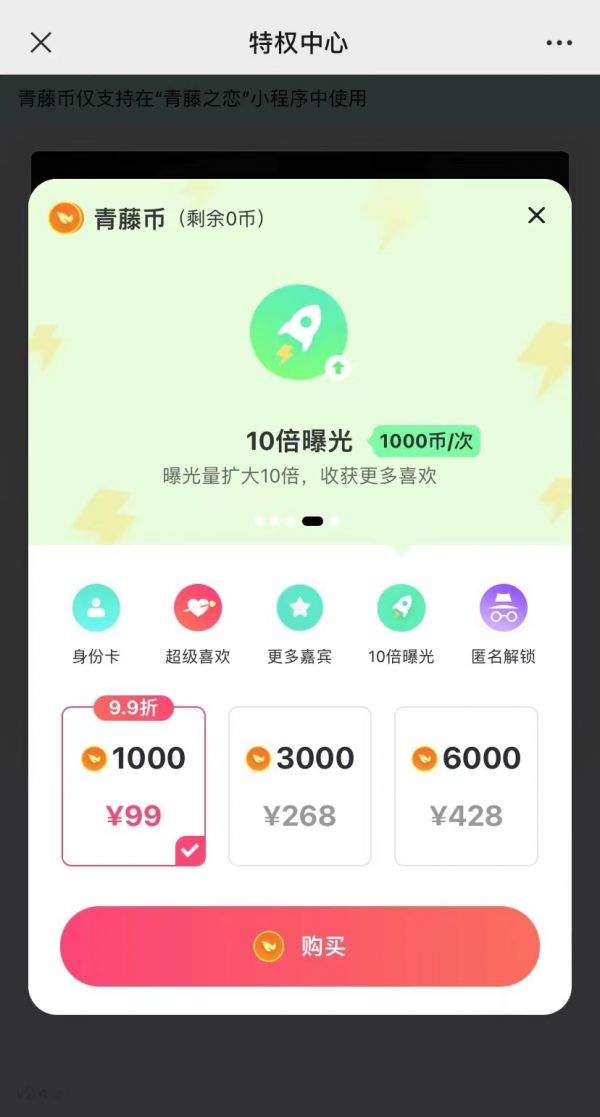This screenshot has height=1117, width=600.
Task: Choose the 1000 coins ¥99 package
Action: [x=134, y=786]
